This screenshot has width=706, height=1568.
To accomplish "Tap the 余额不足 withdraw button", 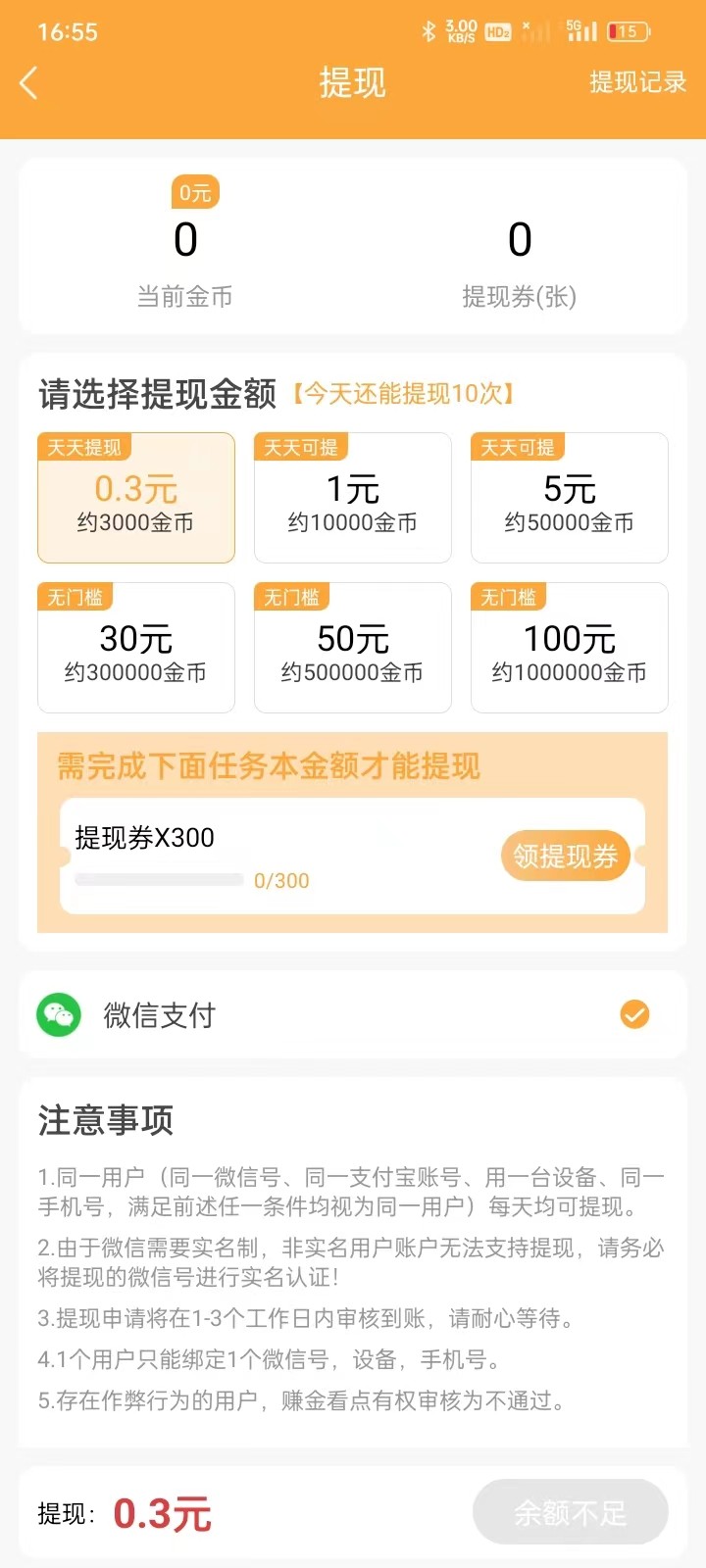I will [x=570, y=1512].
